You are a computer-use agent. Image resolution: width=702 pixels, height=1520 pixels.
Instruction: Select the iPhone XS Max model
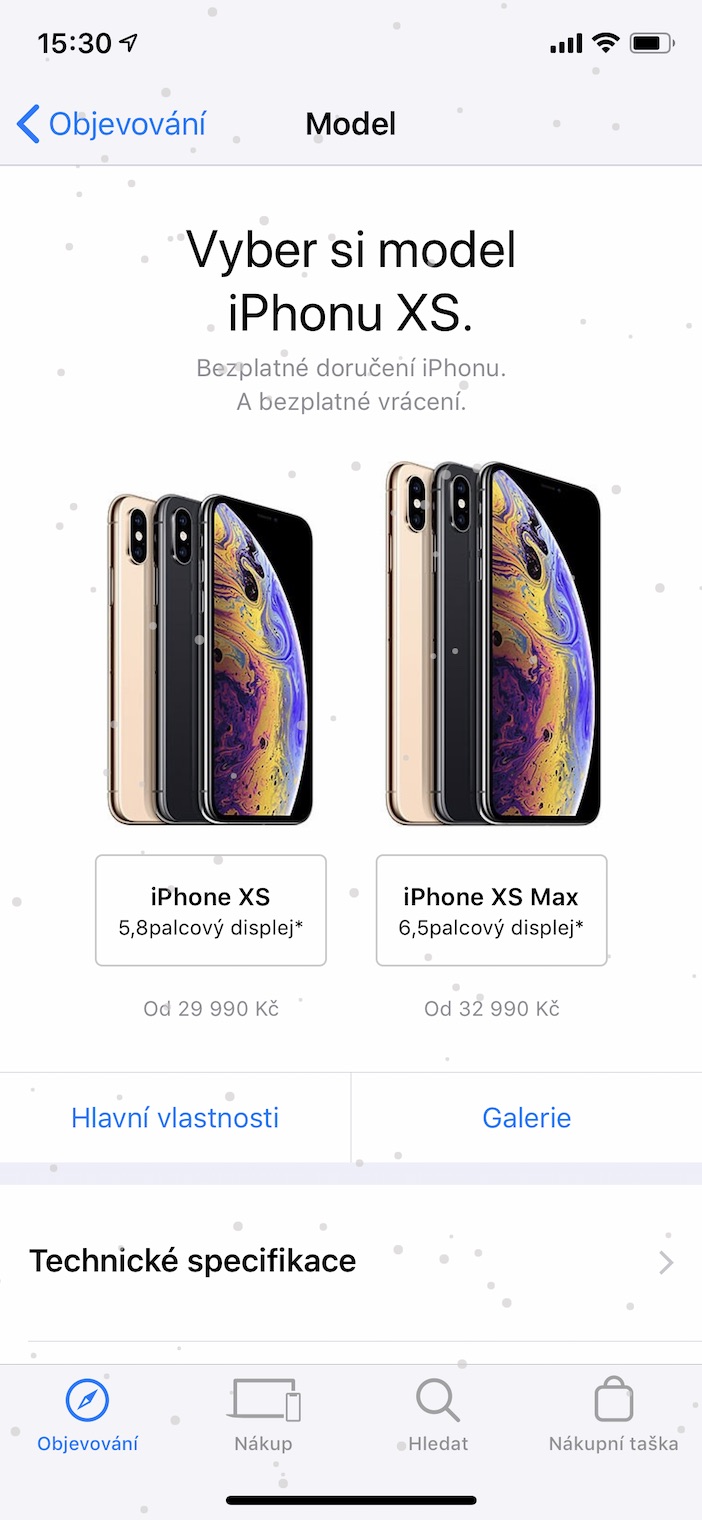pyautogui.click(x=491, y=910)
